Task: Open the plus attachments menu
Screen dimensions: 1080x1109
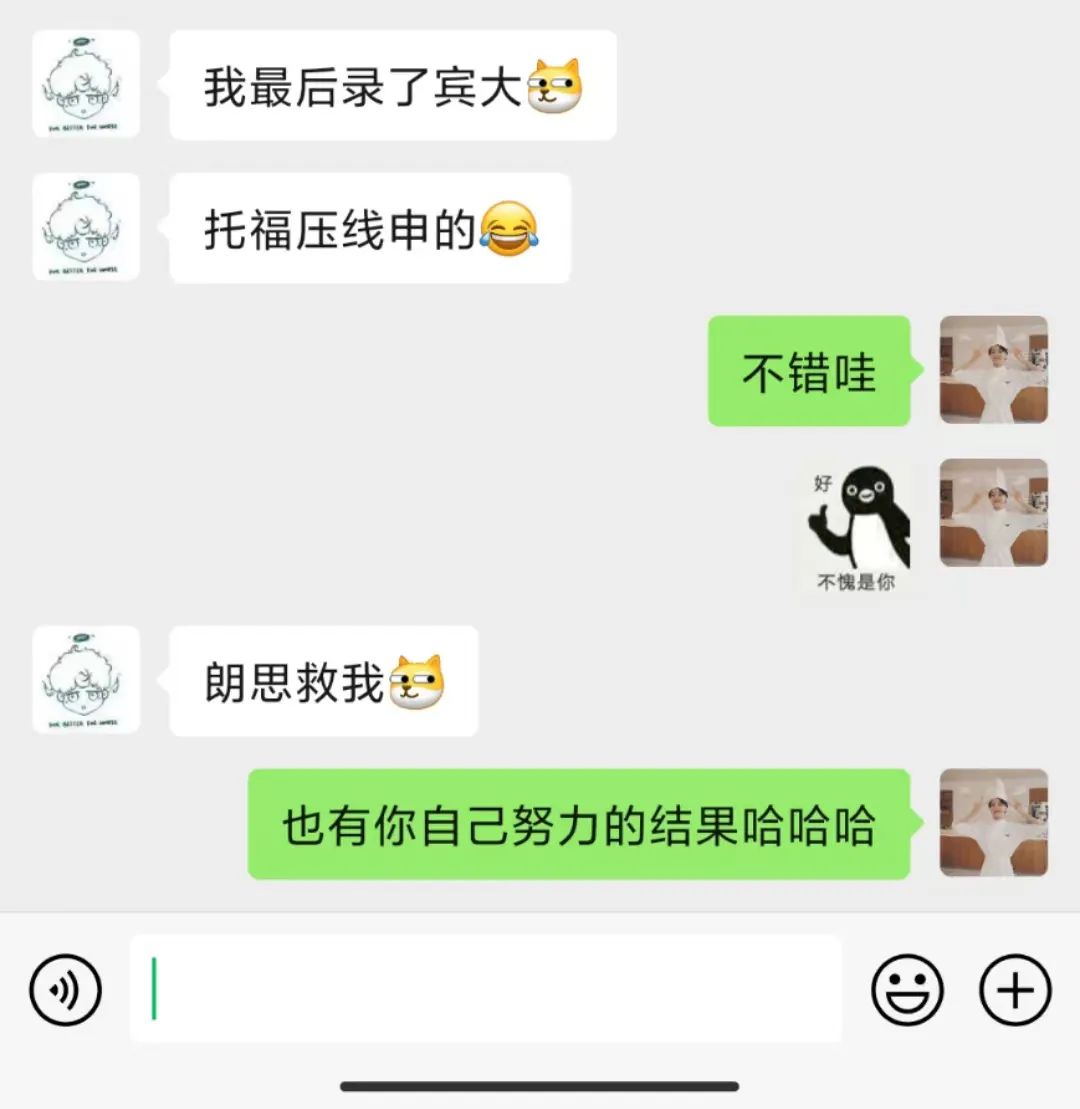Action: [1015, 990]
